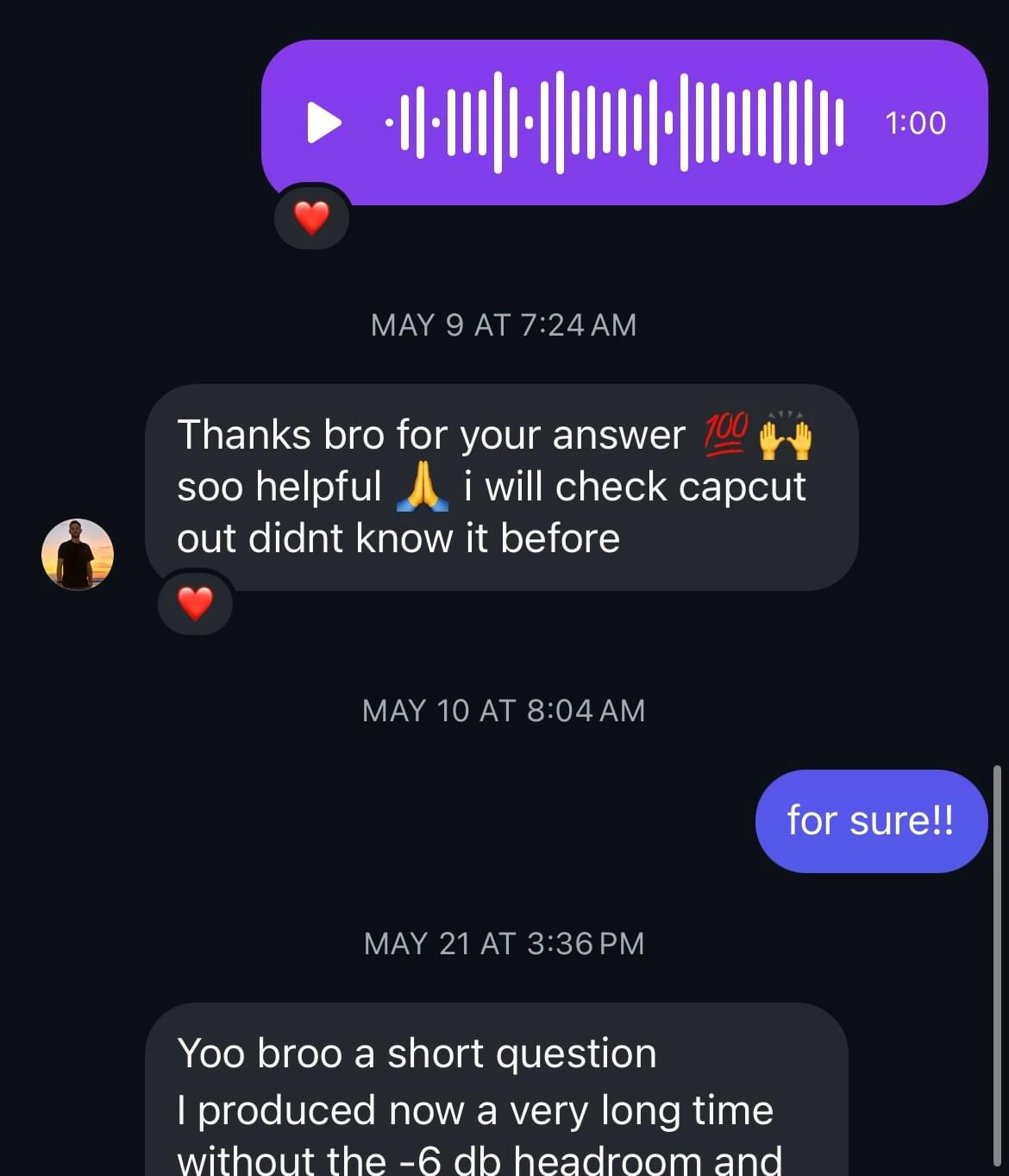Play the one-minute voice message

coord(324,123)
